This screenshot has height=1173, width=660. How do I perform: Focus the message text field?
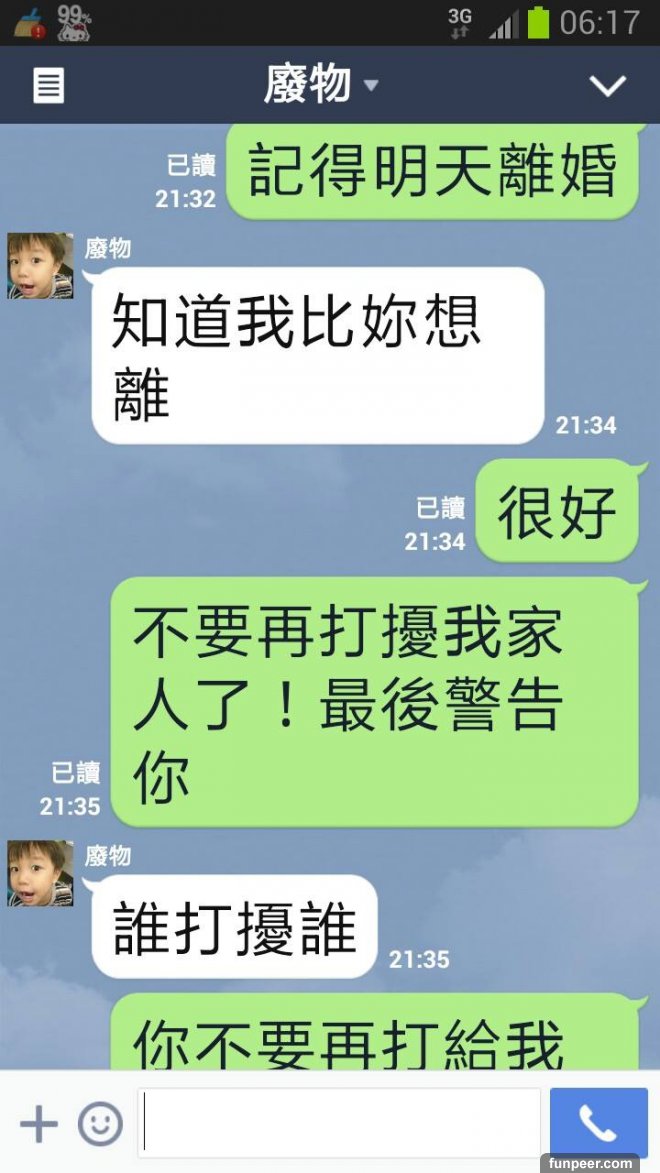tap(340, 1122)
